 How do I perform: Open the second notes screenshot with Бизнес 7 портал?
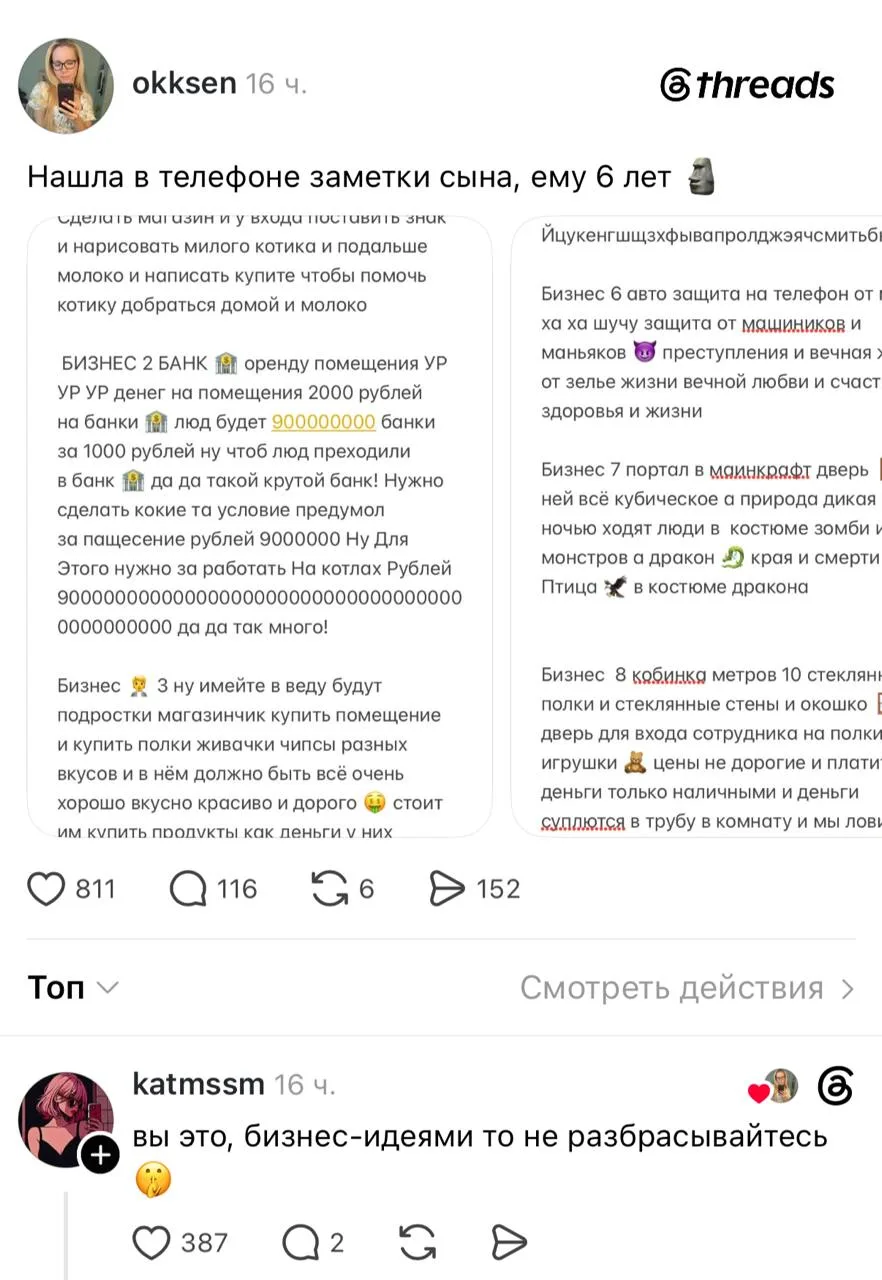click(x=697, y=527)
